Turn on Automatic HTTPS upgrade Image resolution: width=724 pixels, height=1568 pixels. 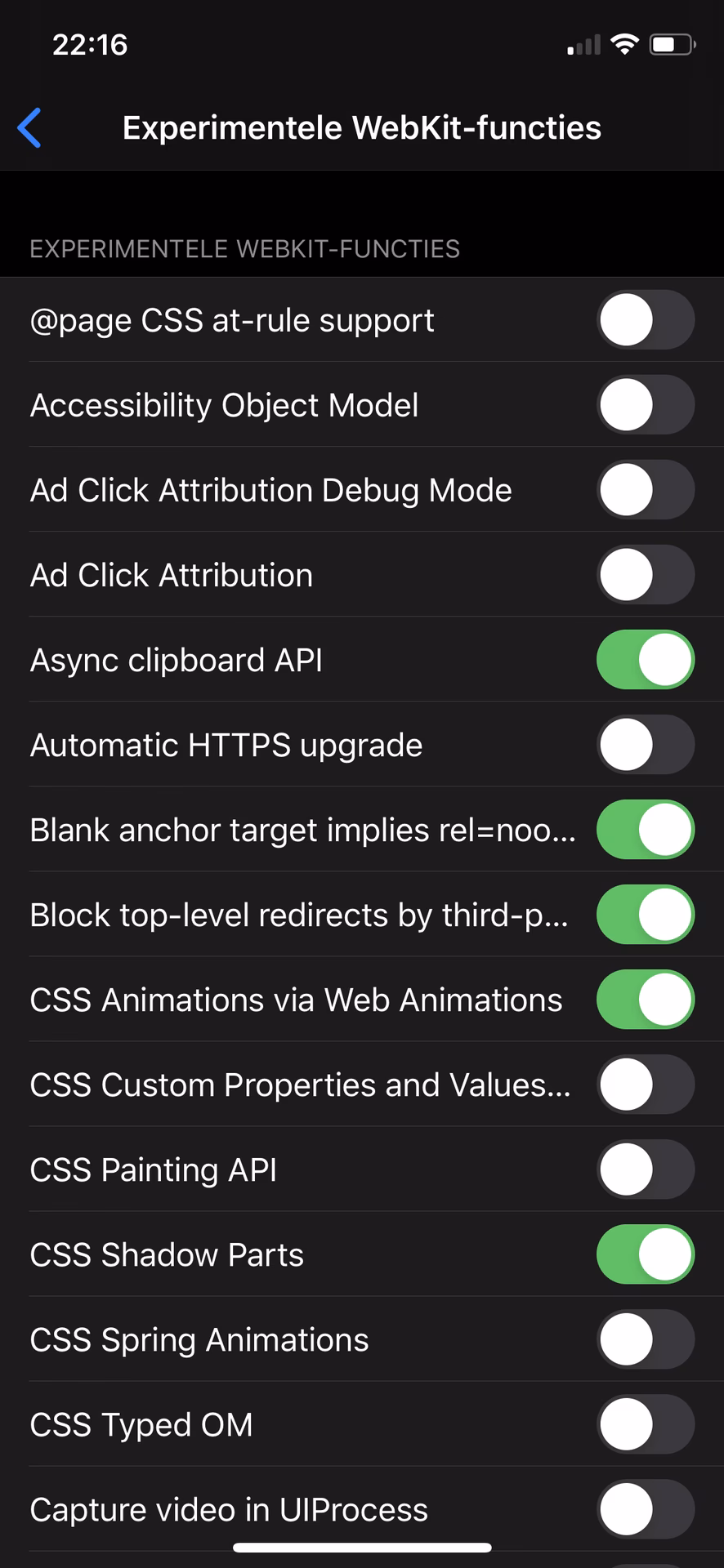coord(645,745)
